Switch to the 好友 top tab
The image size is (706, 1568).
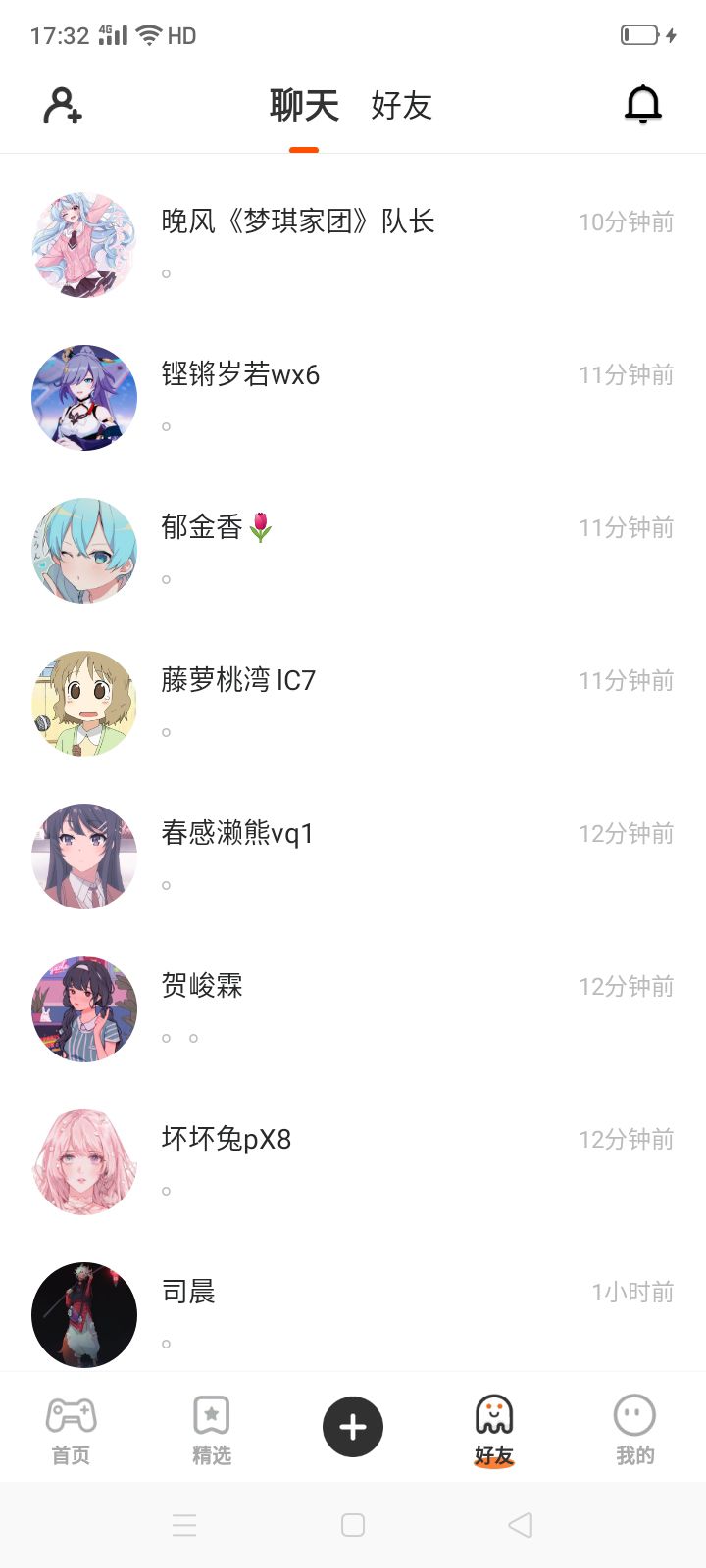point(401,106)
